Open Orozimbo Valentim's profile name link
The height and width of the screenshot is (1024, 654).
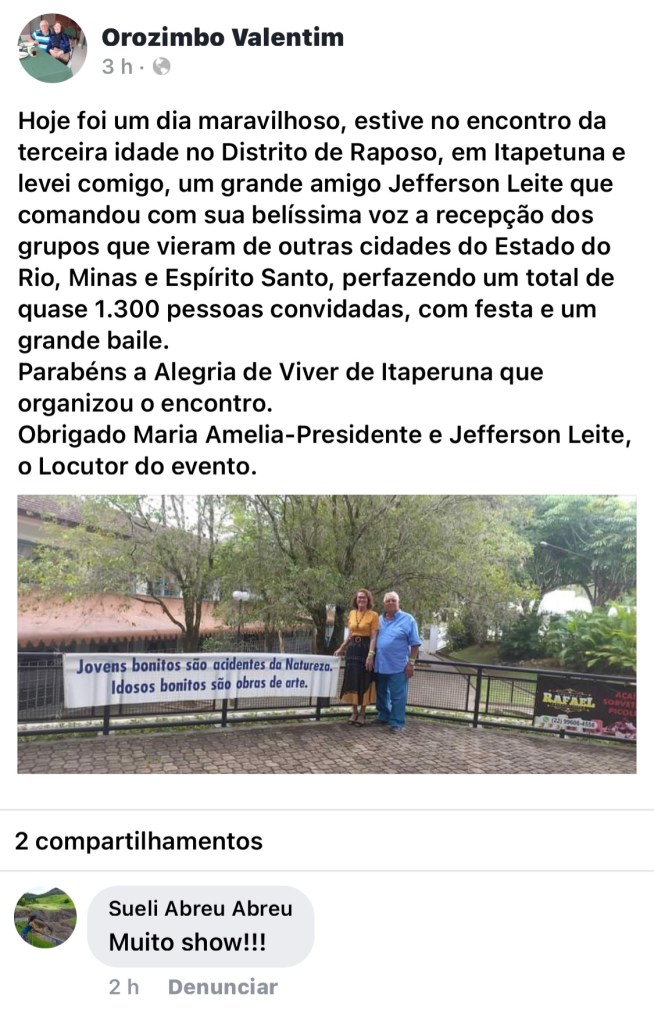[x=222, y=38]
